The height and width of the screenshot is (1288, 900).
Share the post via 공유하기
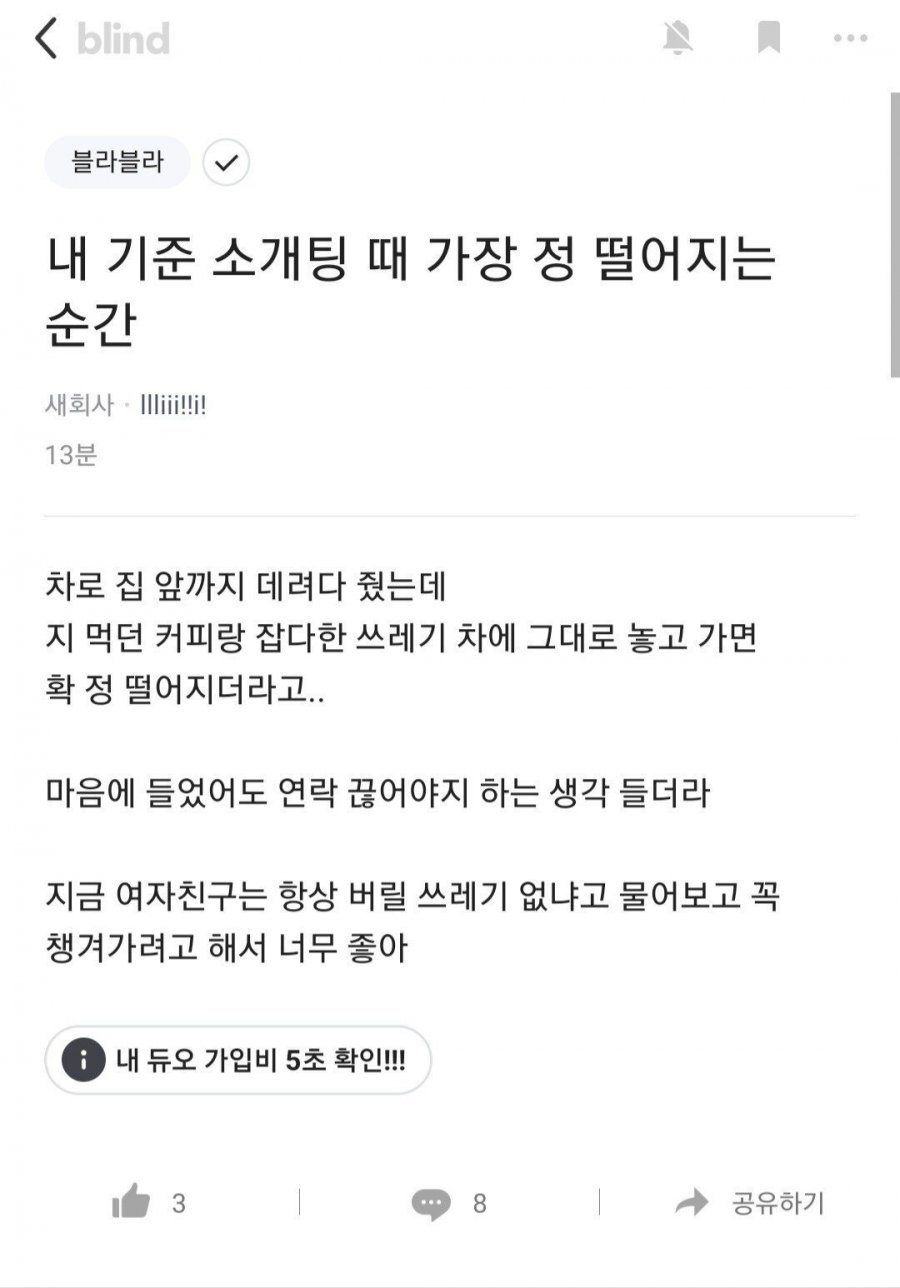point(750,1203)
